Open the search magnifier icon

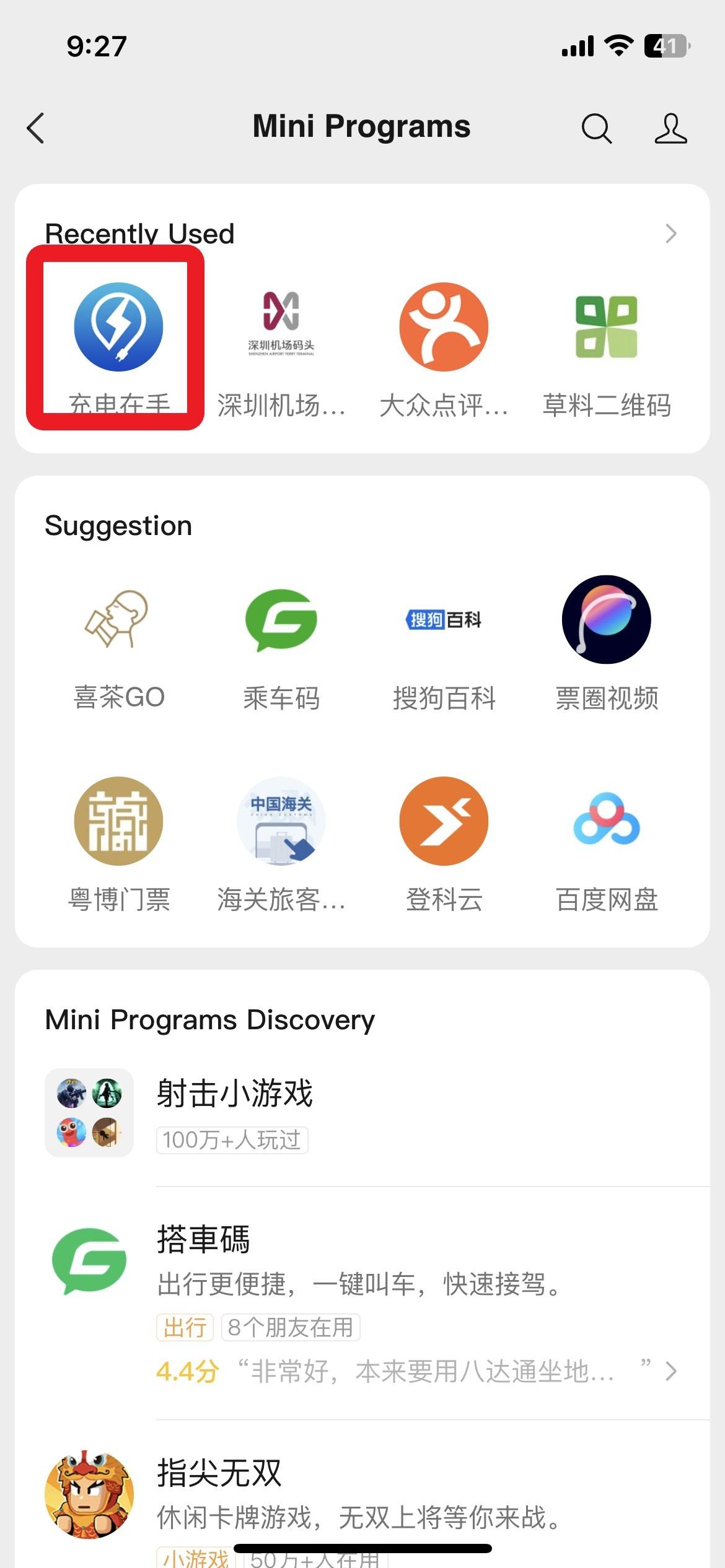tap(596, 128)
